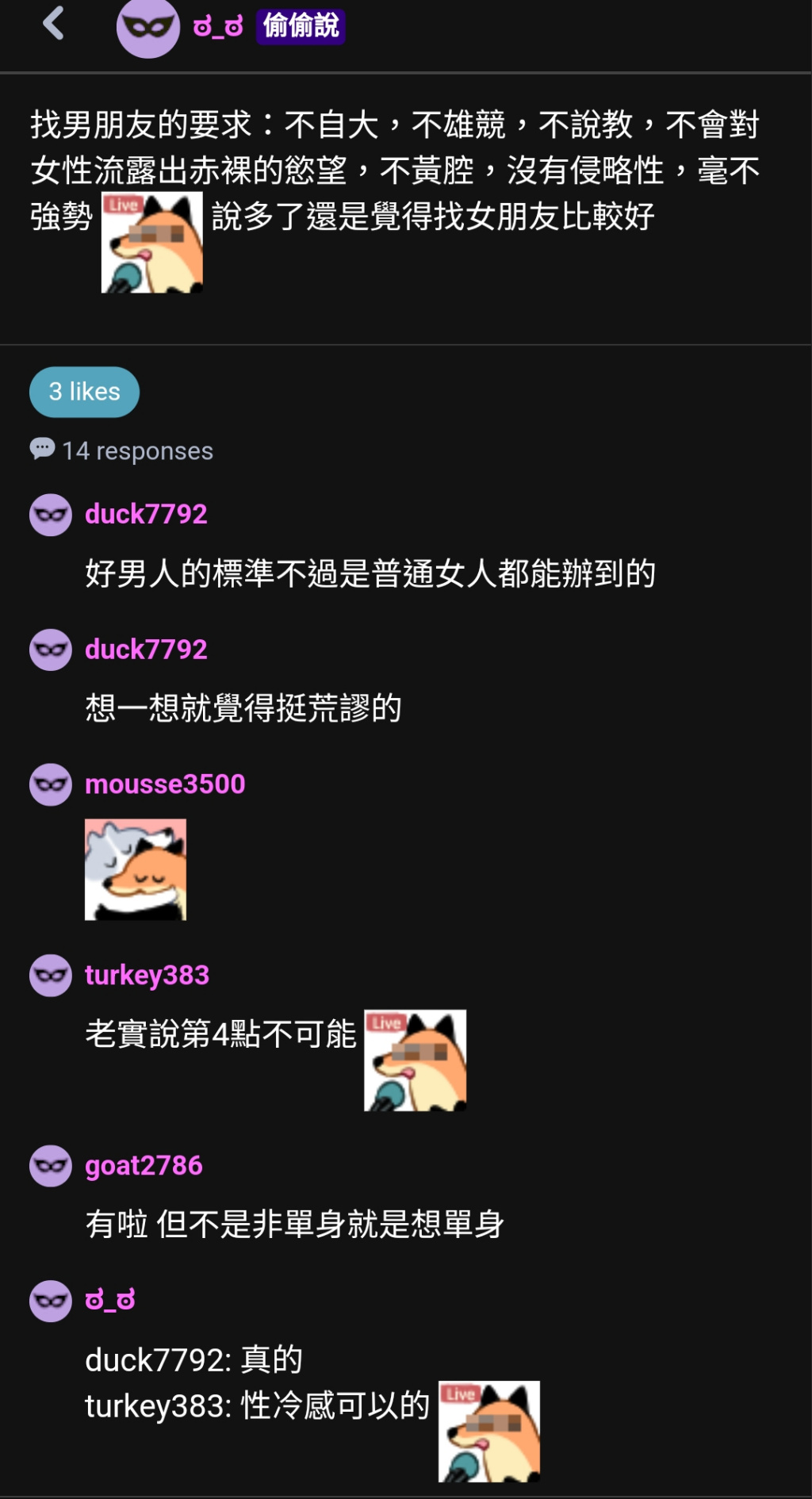This screenshot has height=1499, width=812.
Task: Tap the username mousse3500
Action: [x=165, y=784]
